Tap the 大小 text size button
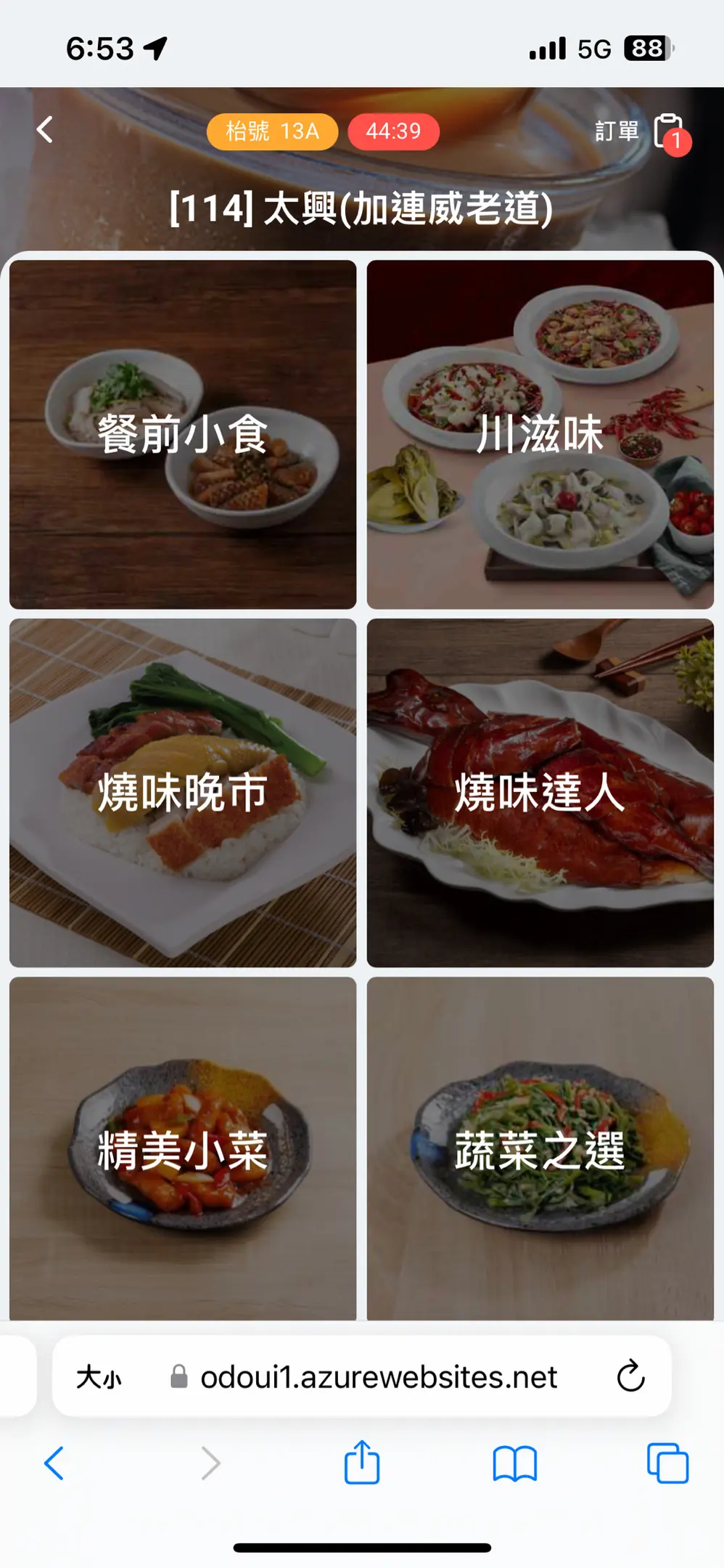 point(99,1377)
